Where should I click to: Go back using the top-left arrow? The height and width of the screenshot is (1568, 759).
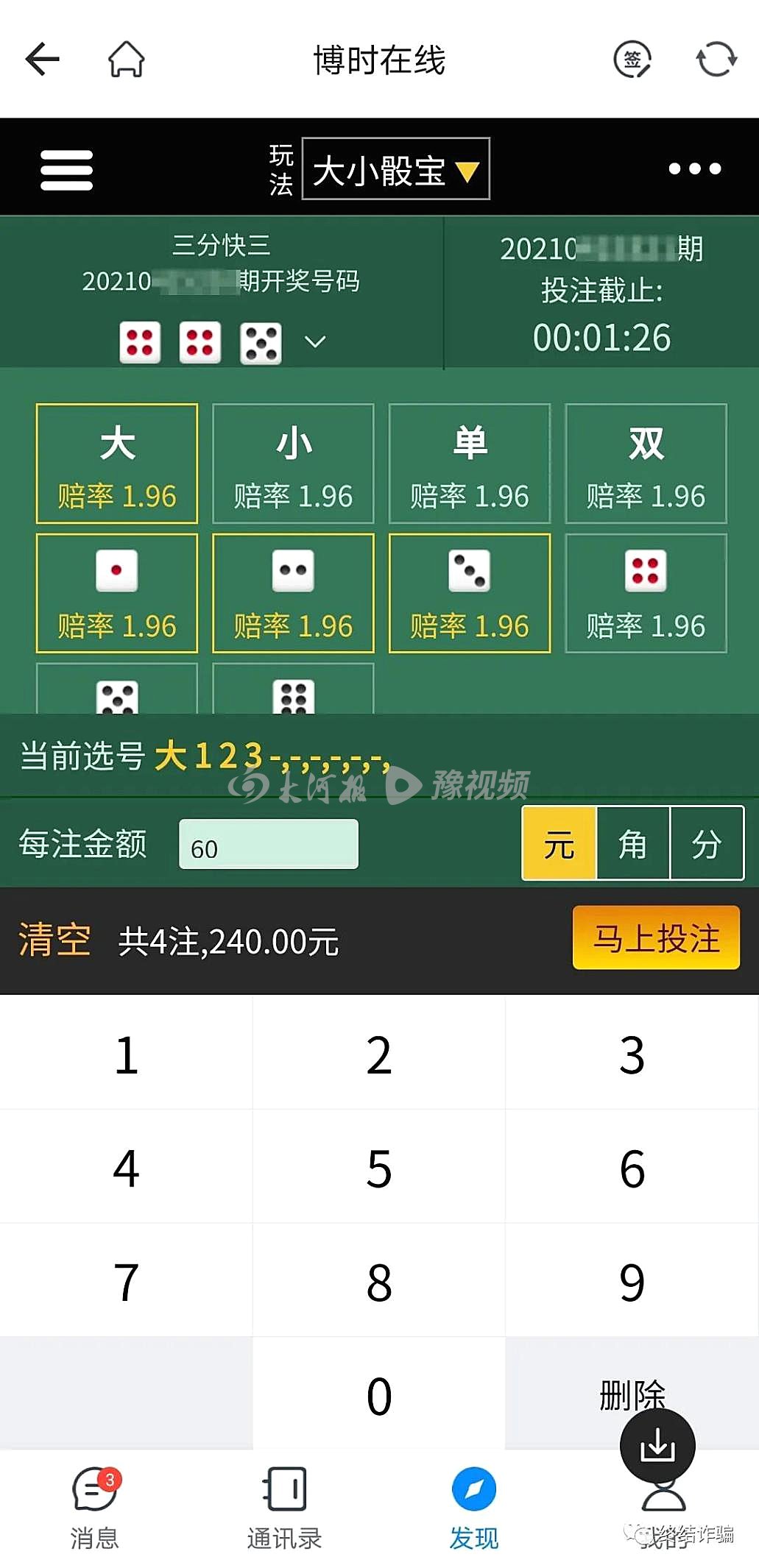[x=42, y=60]
